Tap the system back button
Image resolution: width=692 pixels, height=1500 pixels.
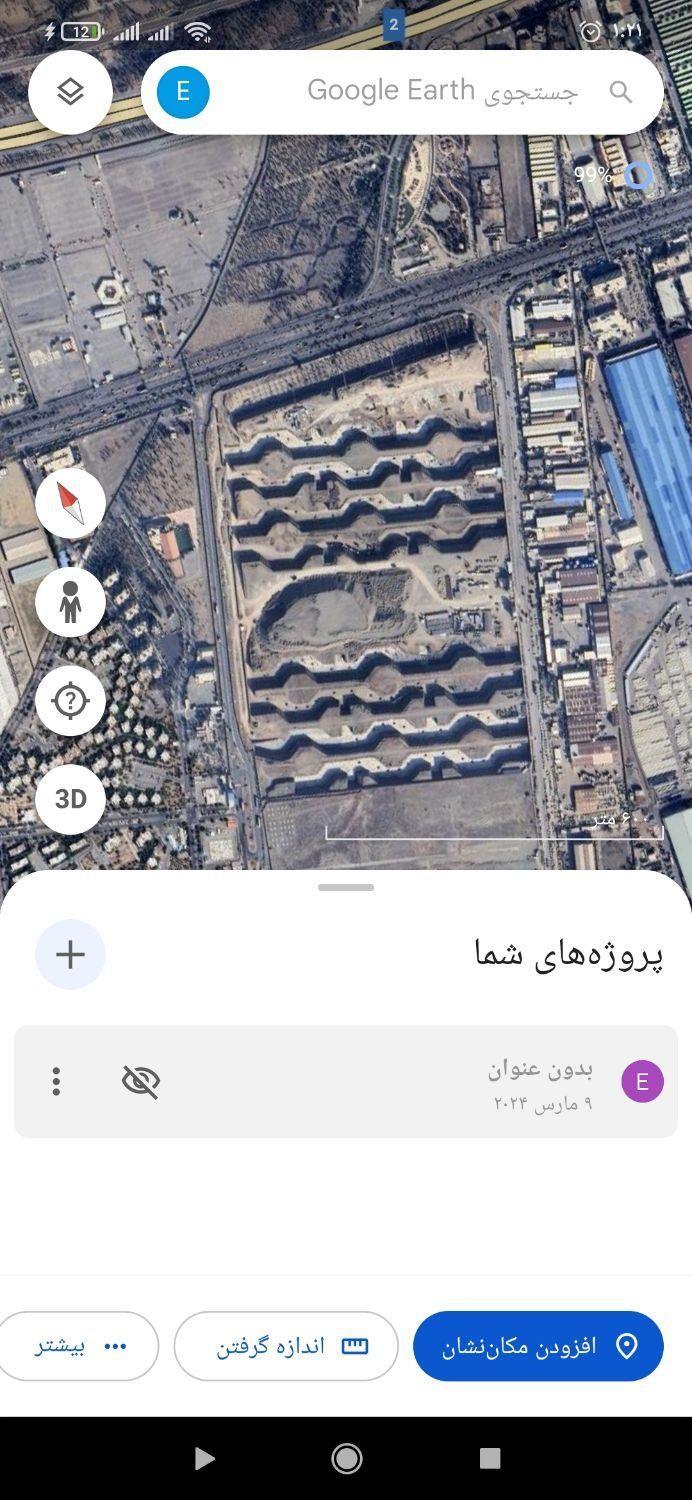click(x=204, y=1458)
